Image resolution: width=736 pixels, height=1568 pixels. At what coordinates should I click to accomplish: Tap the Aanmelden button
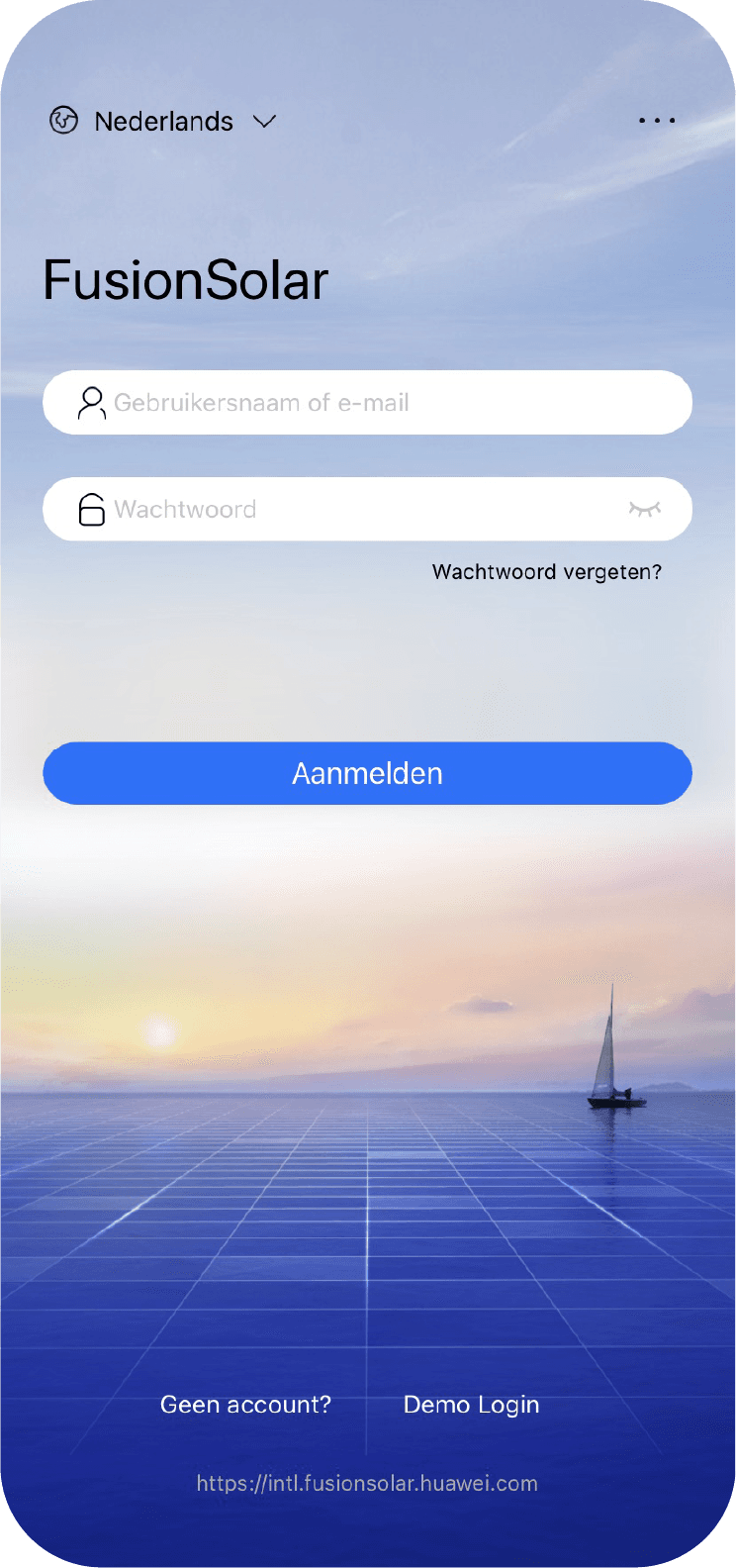tap(367, 773)
